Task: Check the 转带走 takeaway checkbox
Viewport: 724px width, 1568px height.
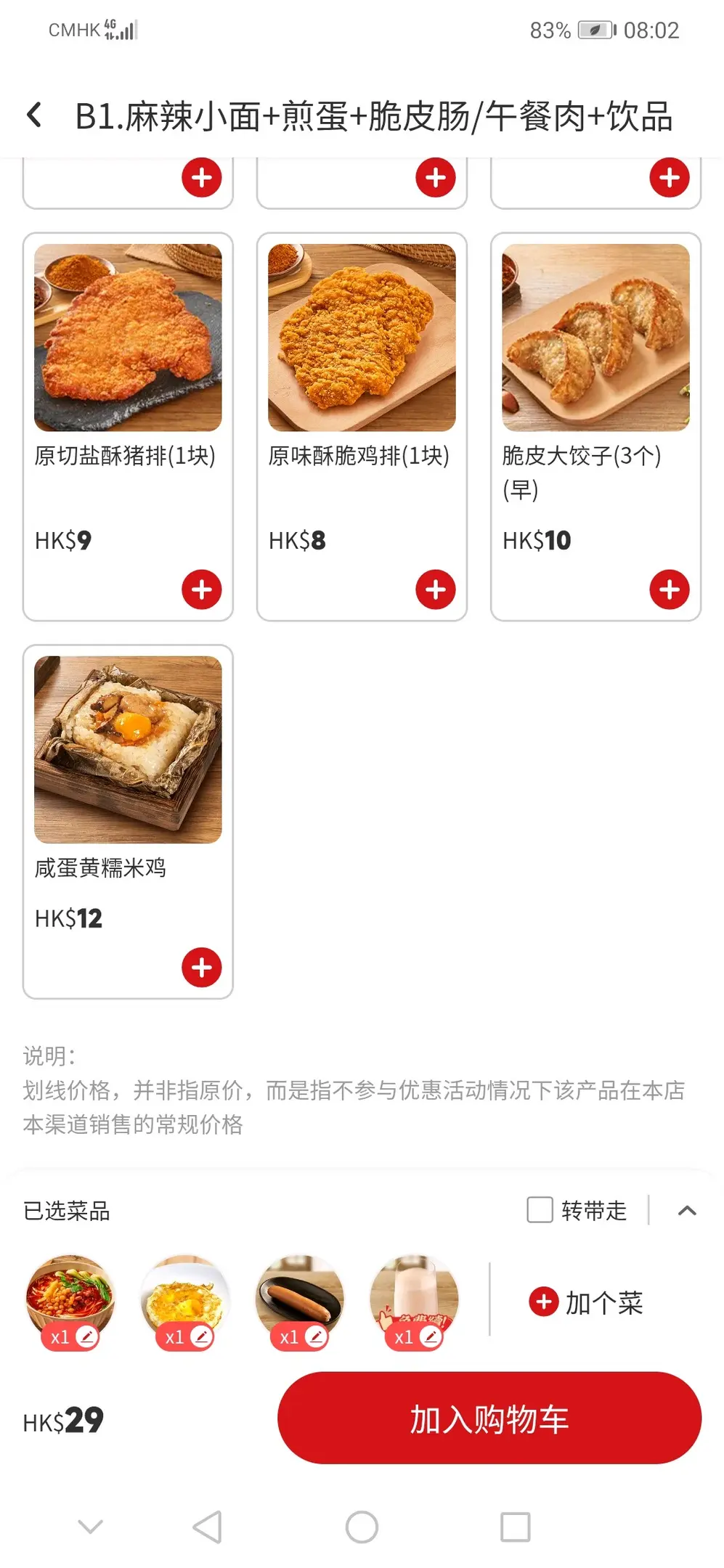Action: (x=540, y=1210)
